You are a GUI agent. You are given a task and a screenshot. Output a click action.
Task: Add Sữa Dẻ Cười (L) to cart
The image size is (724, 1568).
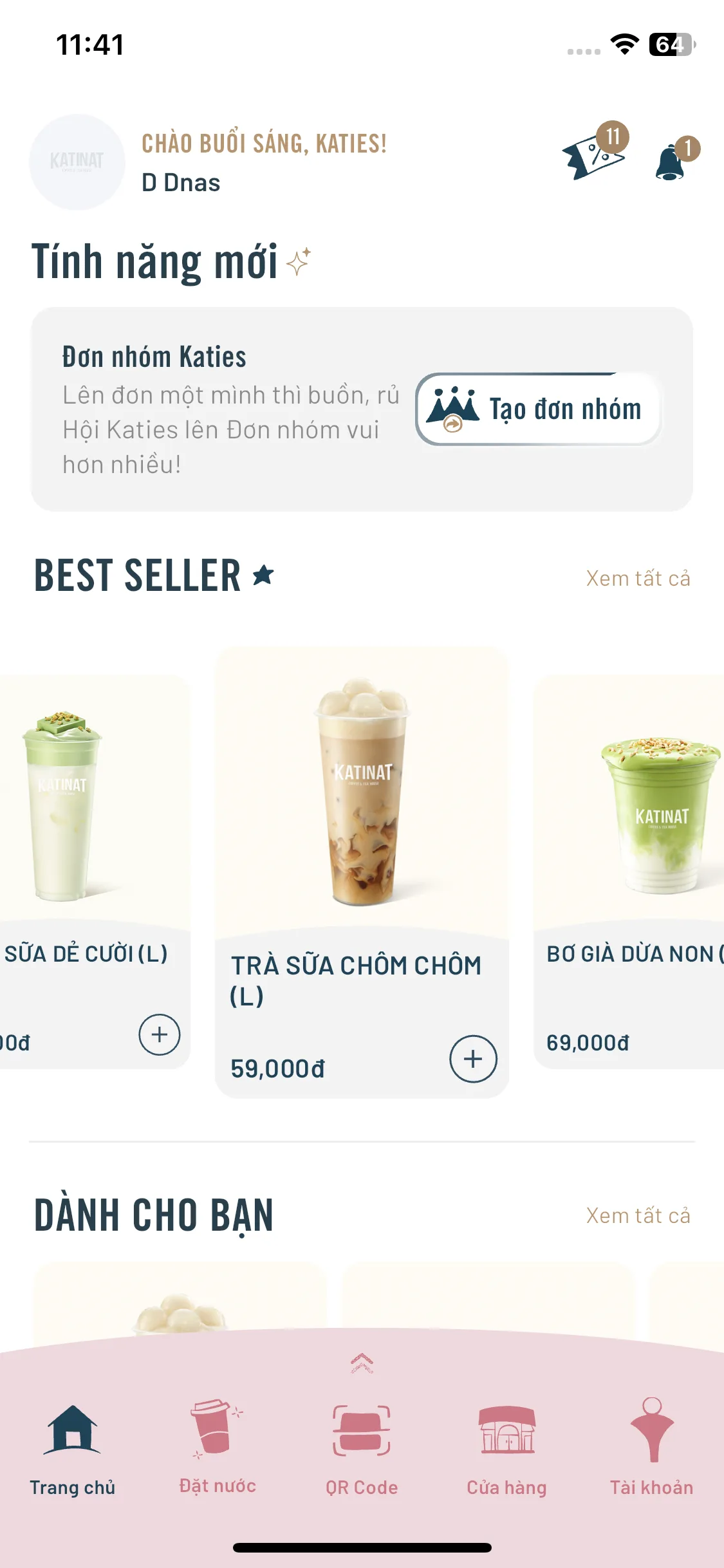pyautogui.click(x=159, y=1034)
